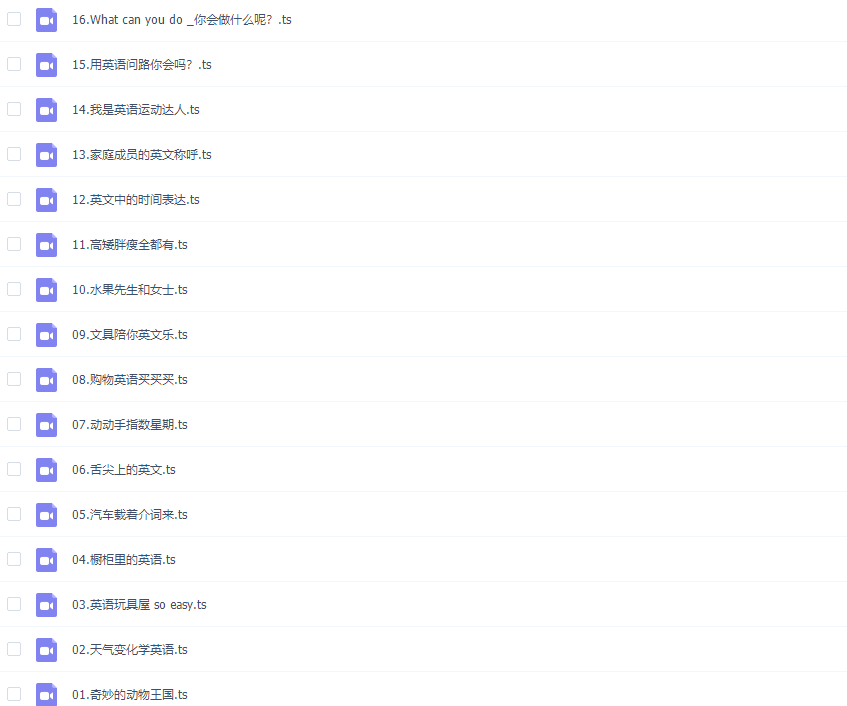Select the checkbox for 05.汽车载着介词来.ts
Viewport: 847px width, 706px height.
point(14,514)
